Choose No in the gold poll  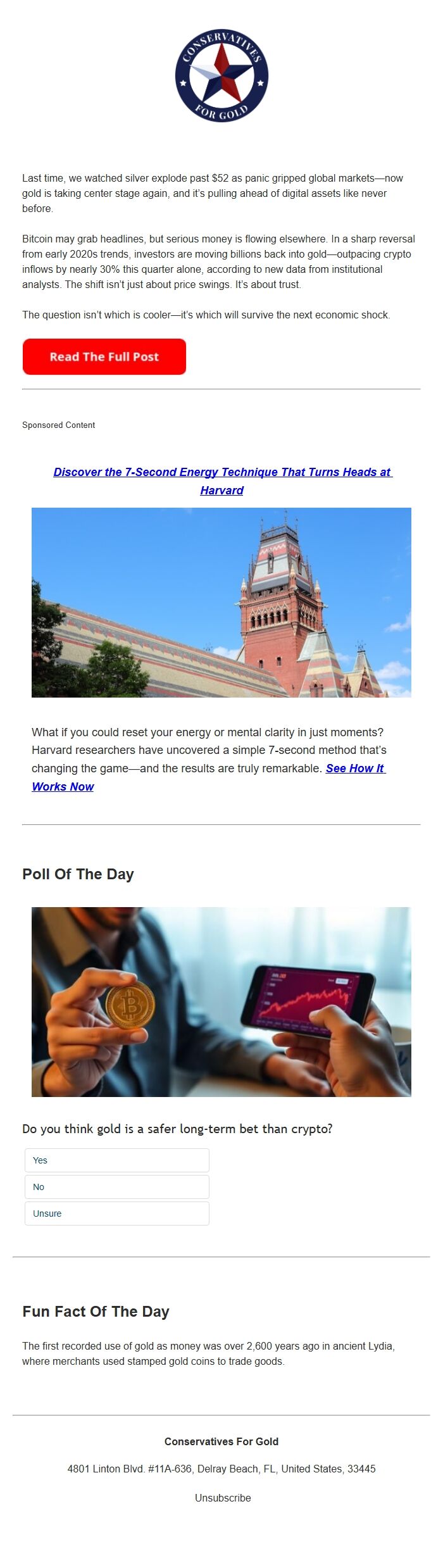tap(117, 1187)
